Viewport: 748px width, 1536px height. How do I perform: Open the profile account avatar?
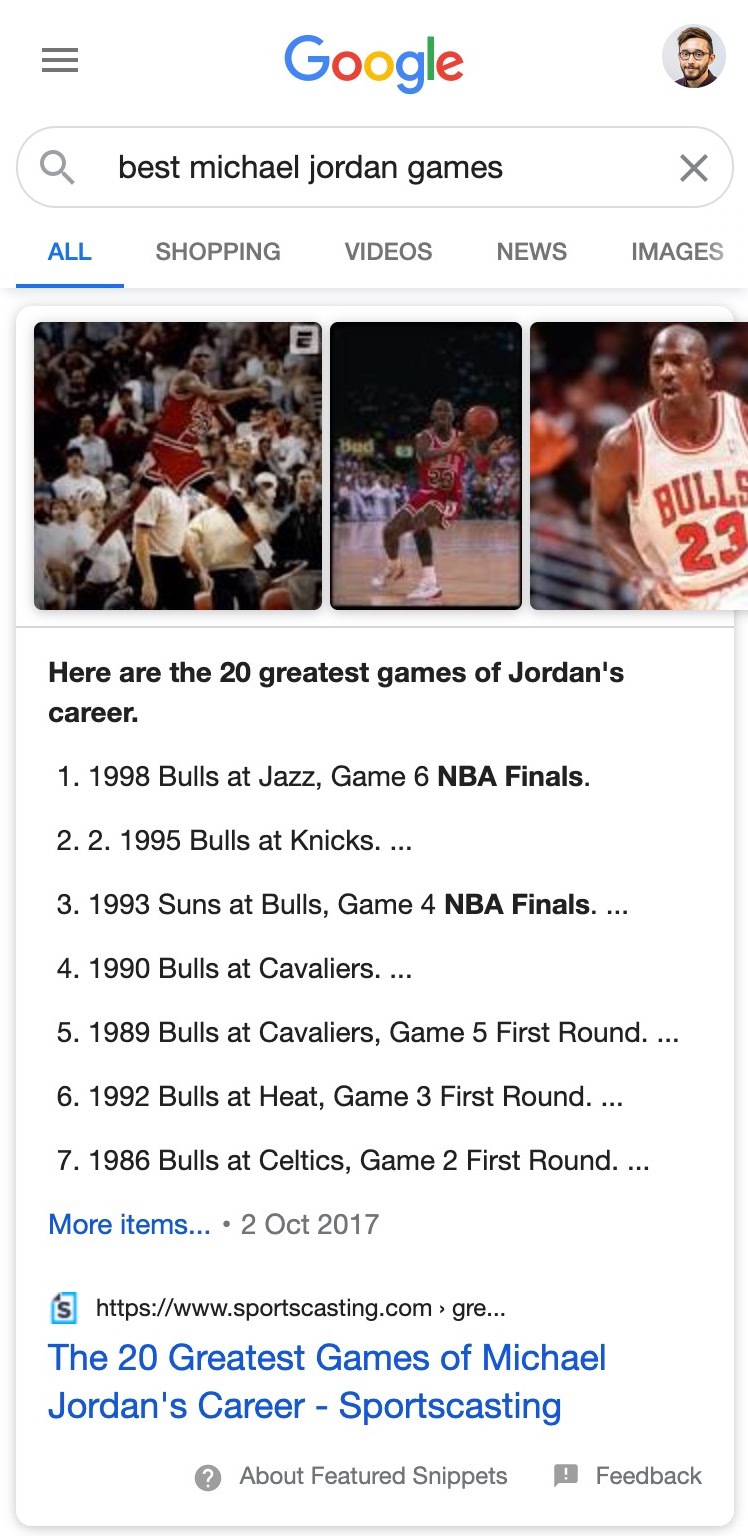693,57
